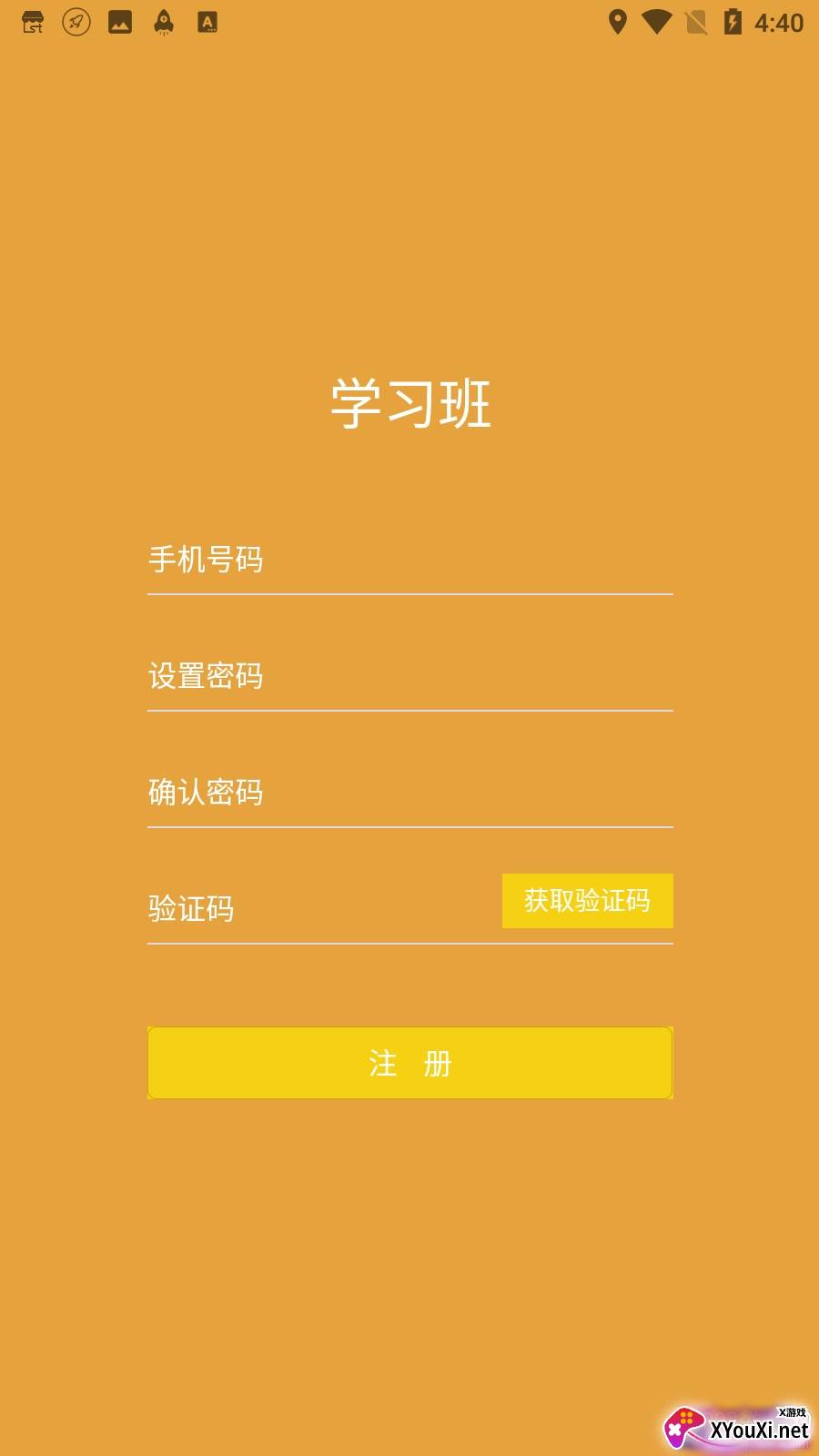Screen dimensions: 819x1456
Task: Tap the 学习班 app title text
Action: [x=409, y=400]
